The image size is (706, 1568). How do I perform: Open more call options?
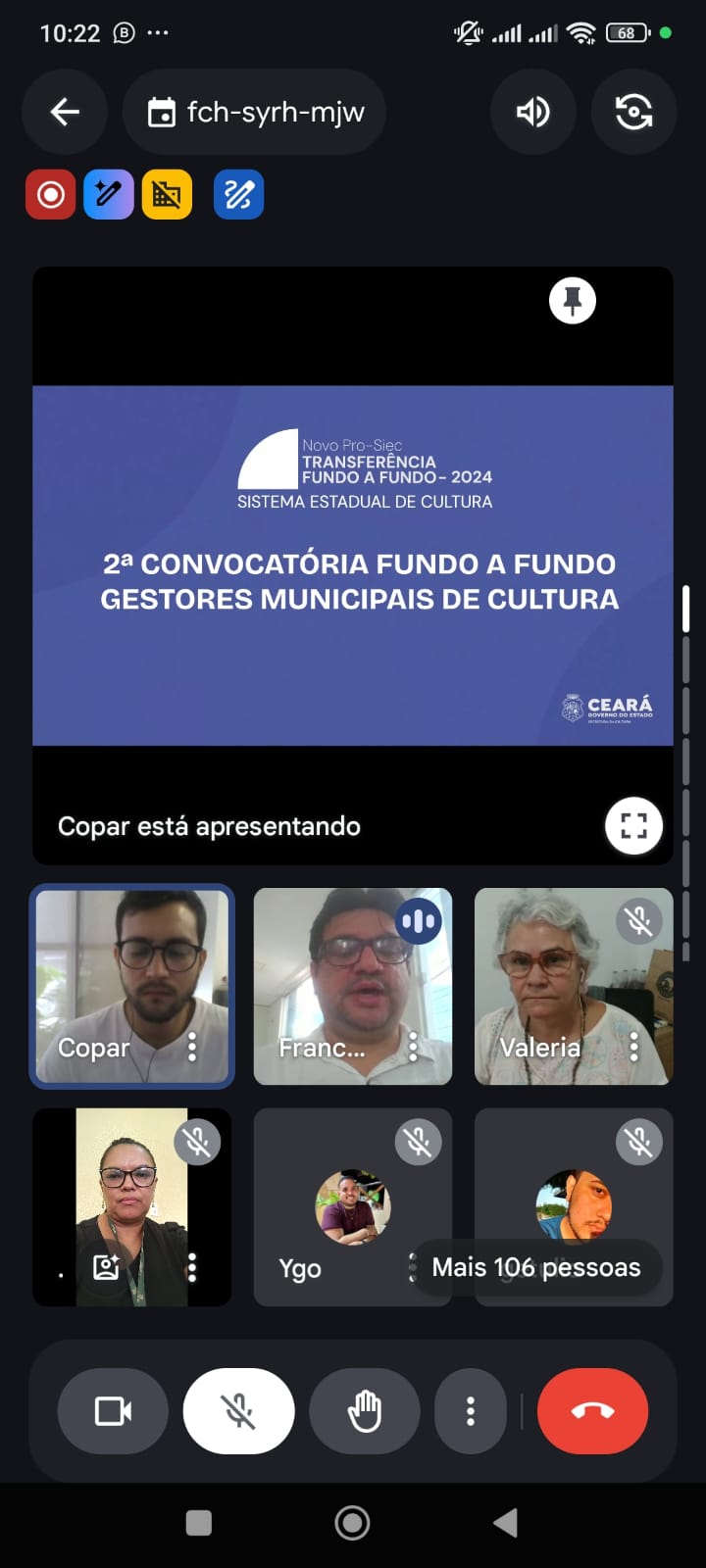pos(471,1411)
